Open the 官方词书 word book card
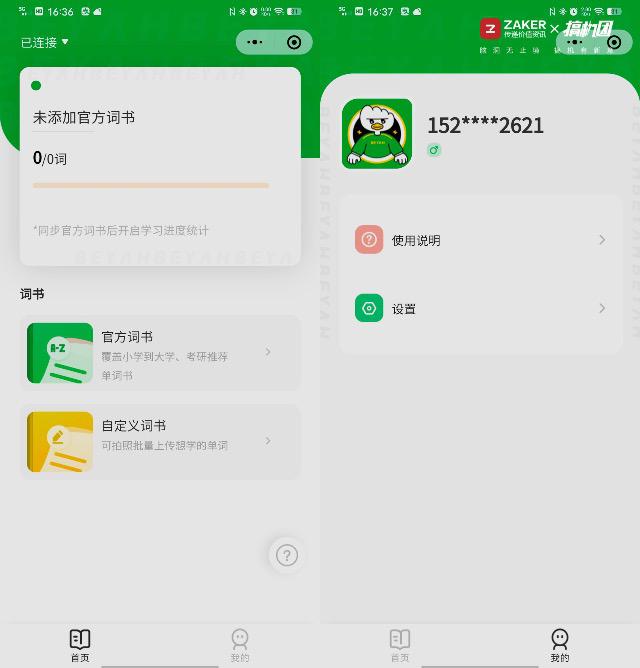This screenshot has height=668, width=640. point(160,353)
